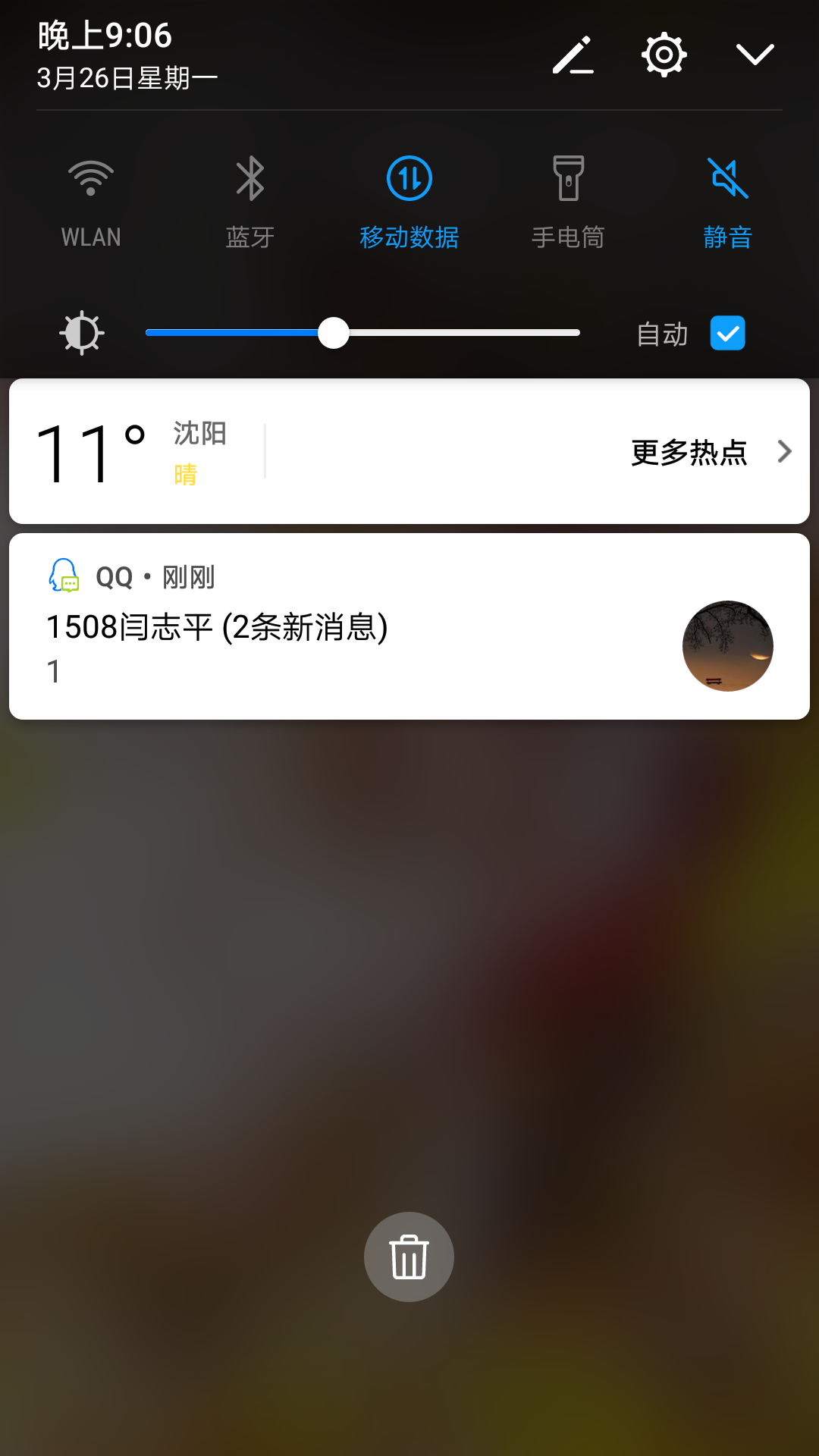
Task: Expand the quick settings panel
Action: point(755,55)
